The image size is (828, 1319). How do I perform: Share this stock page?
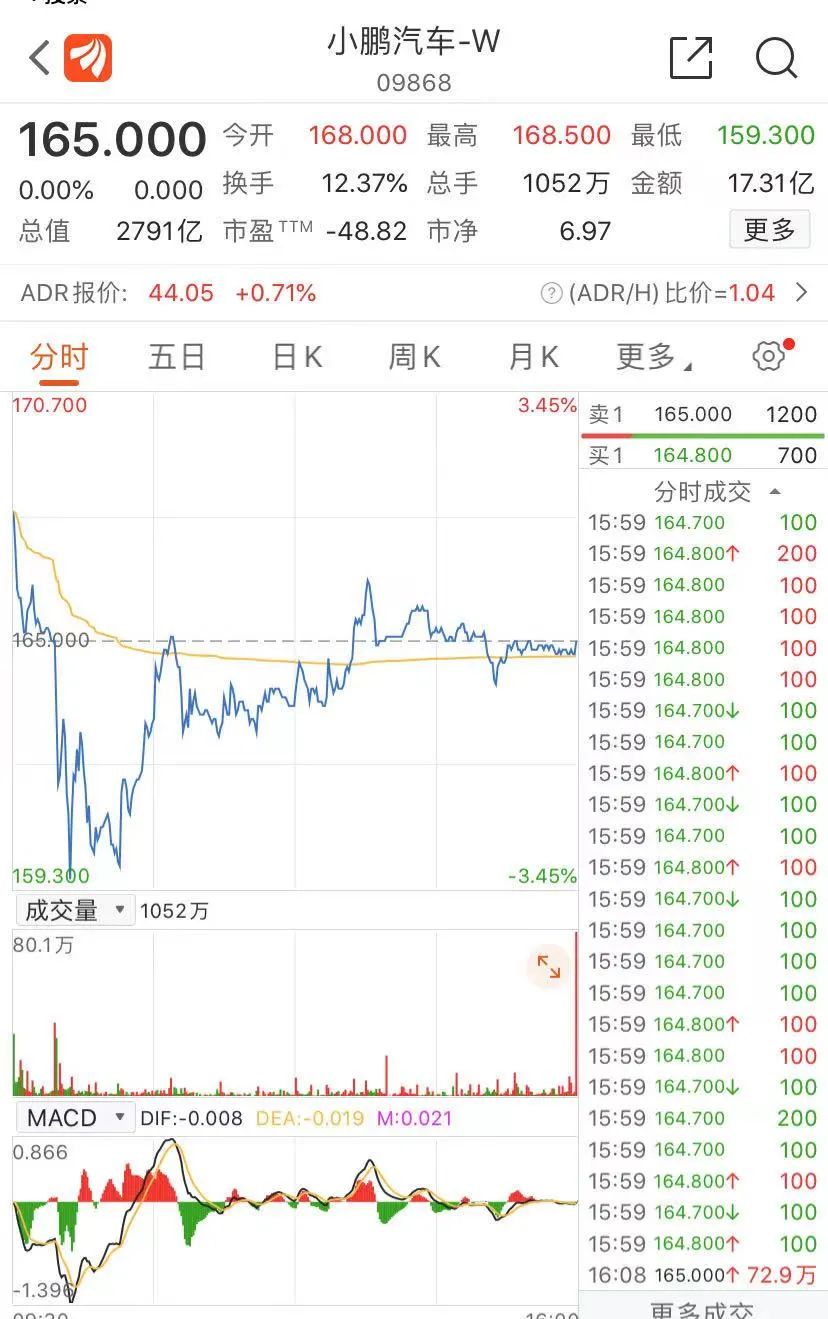coord(690,58)
